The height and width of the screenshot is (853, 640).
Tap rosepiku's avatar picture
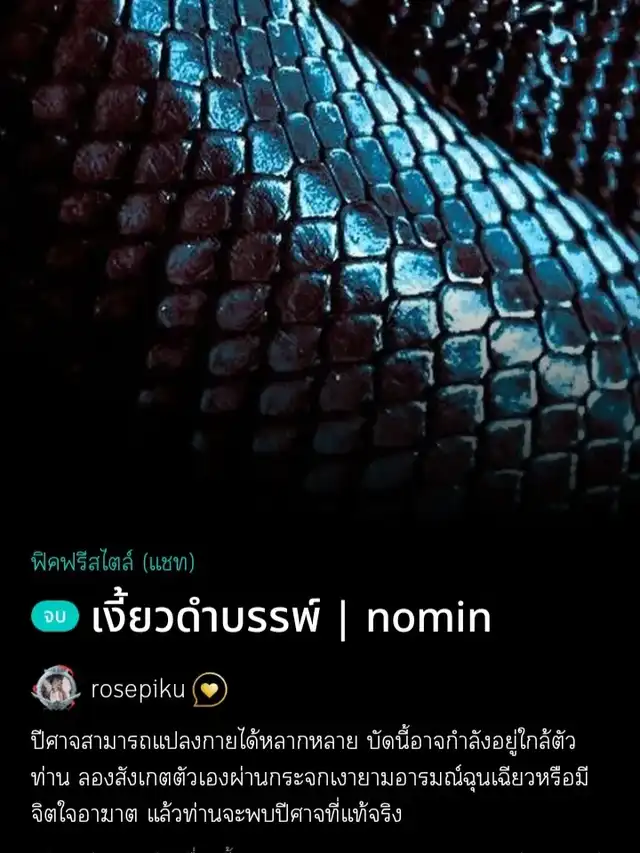click(56, 689)
